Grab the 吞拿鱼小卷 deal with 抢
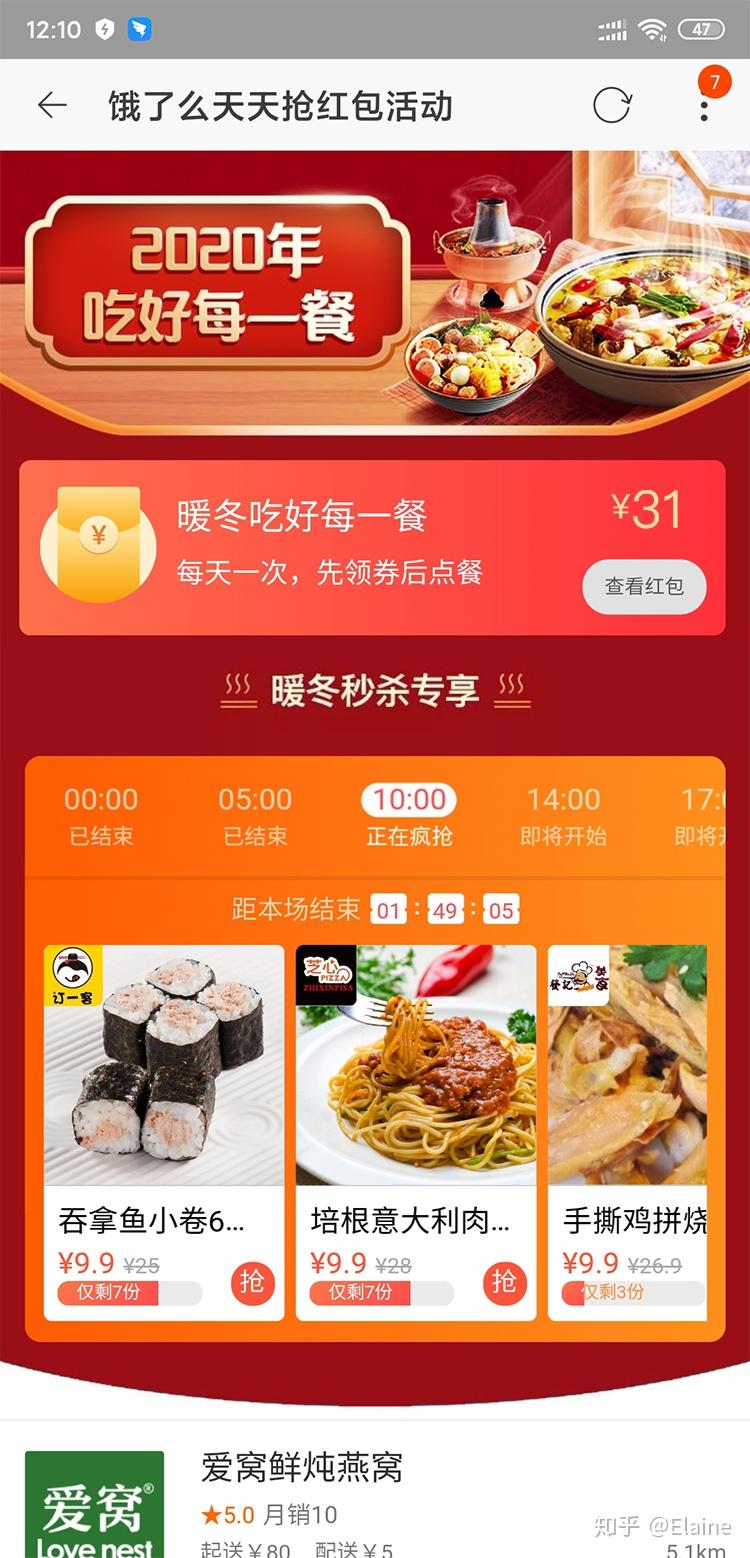The image size is (750, 1558). [x=252, y=1282]
